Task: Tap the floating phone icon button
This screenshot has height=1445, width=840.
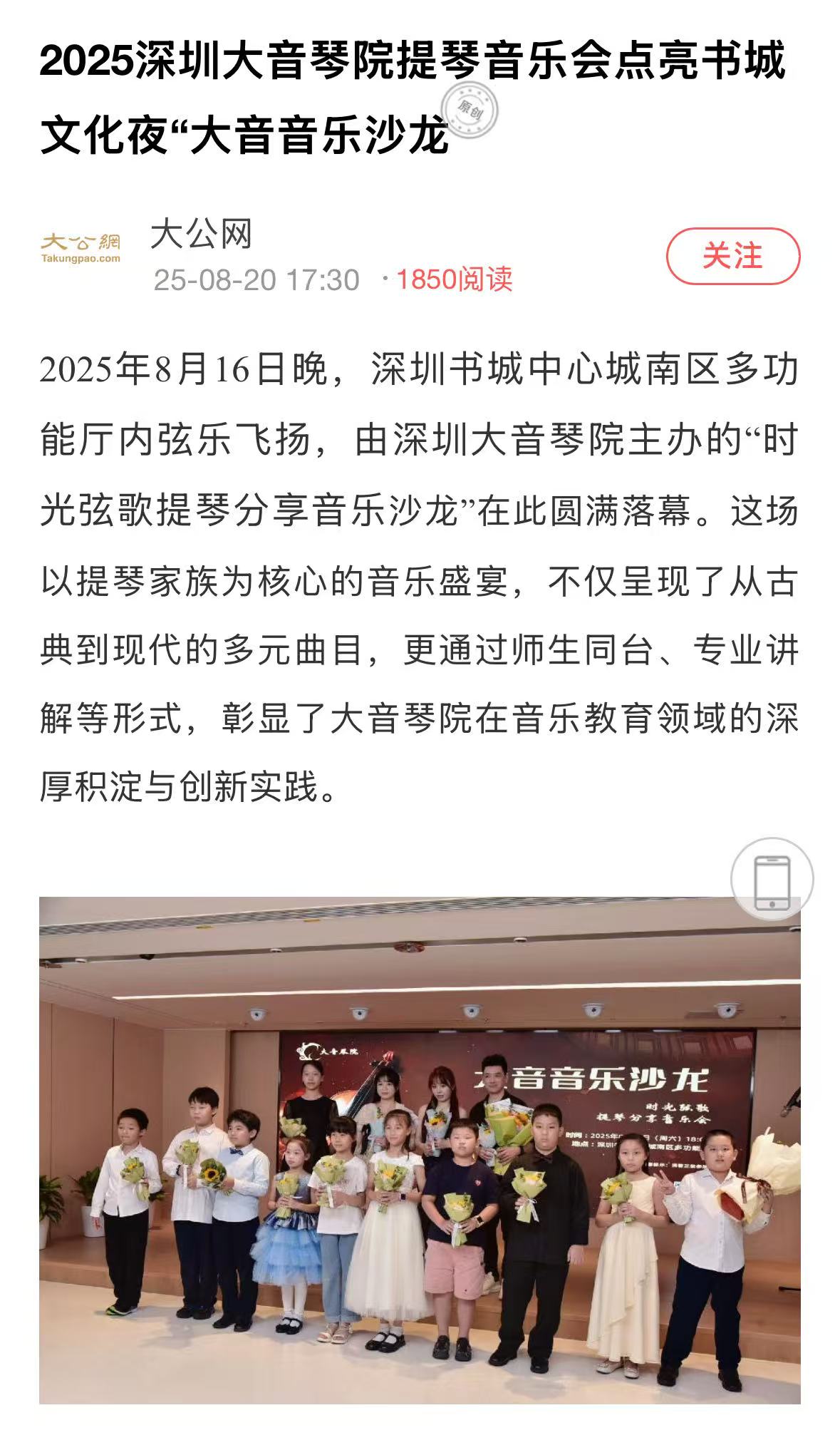Action: (x=772, y=880)
